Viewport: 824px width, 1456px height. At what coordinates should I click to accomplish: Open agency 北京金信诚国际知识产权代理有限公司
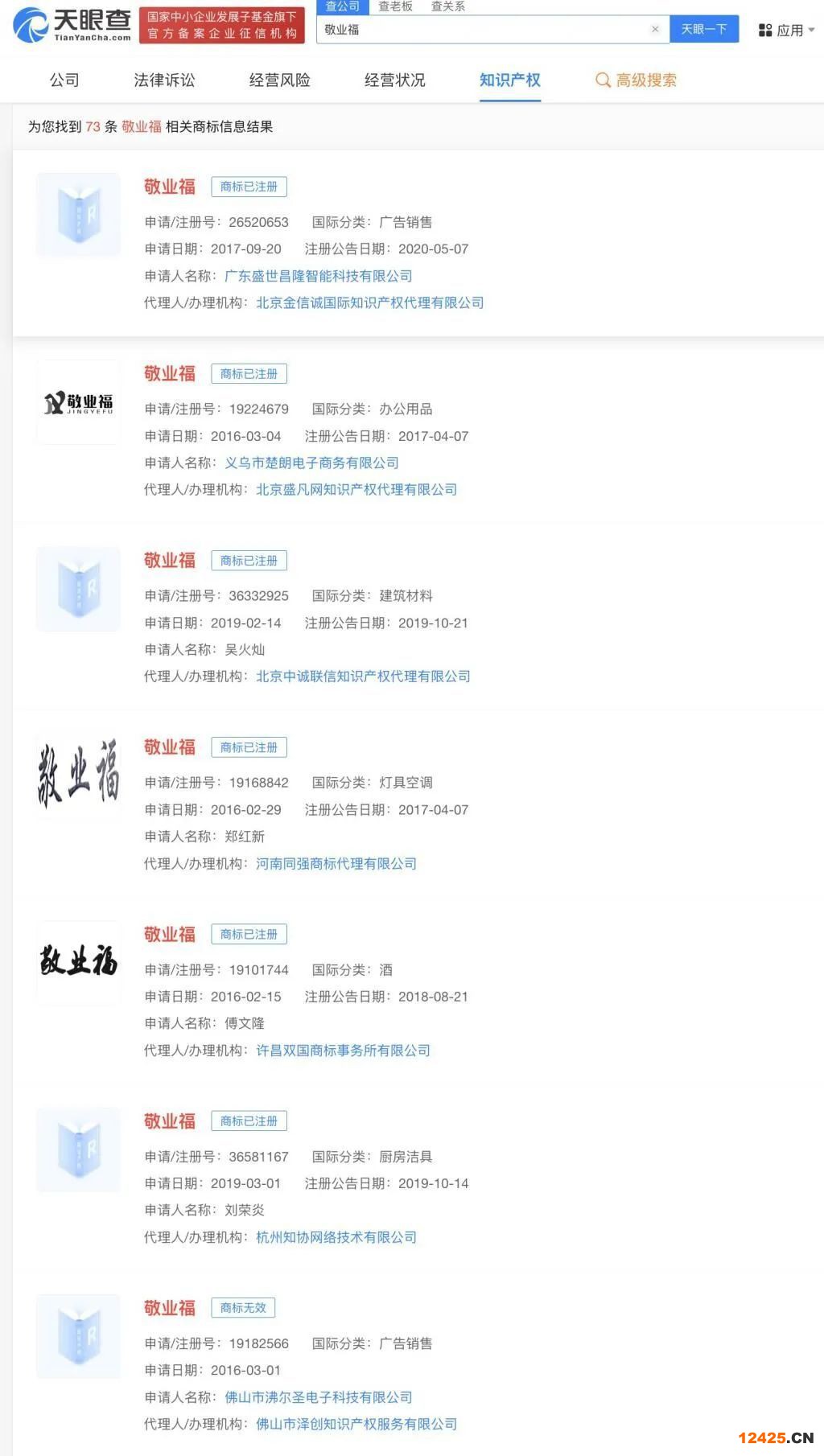click(369, 302)
